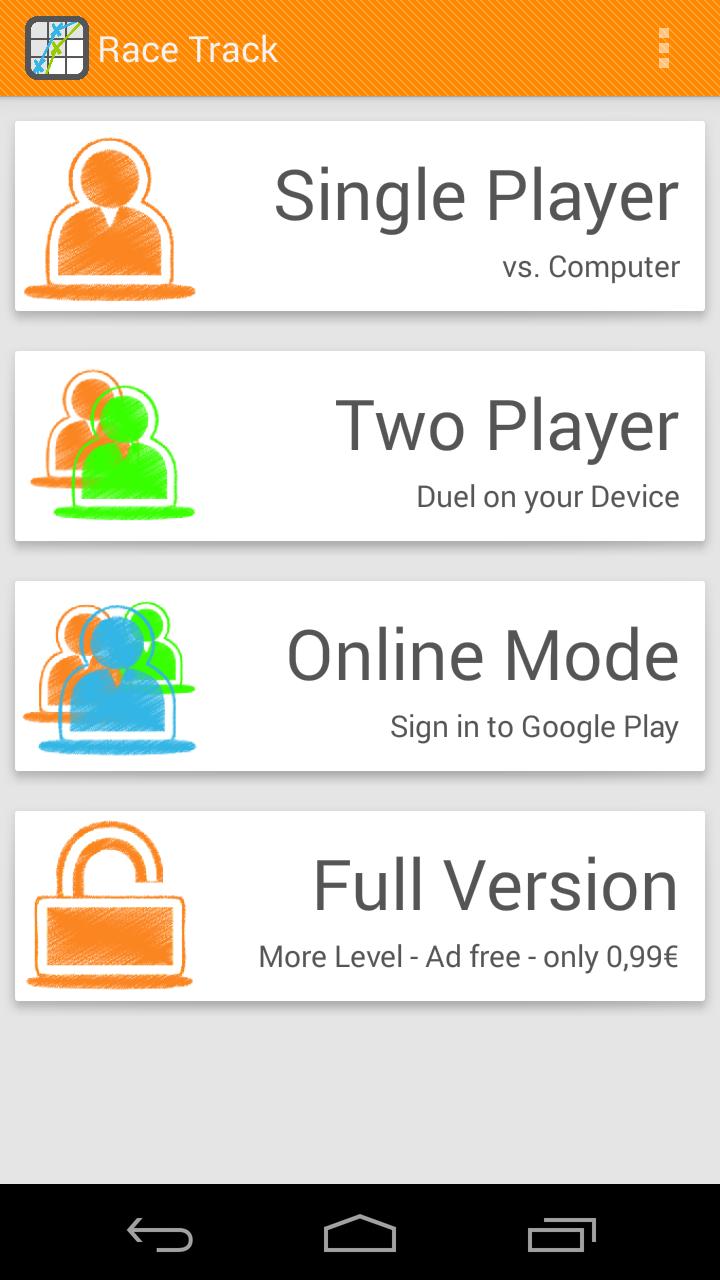Return to the home screen
This screenshot has width=720, height=1280.
pyautogui.click(x=360, y=1235)
